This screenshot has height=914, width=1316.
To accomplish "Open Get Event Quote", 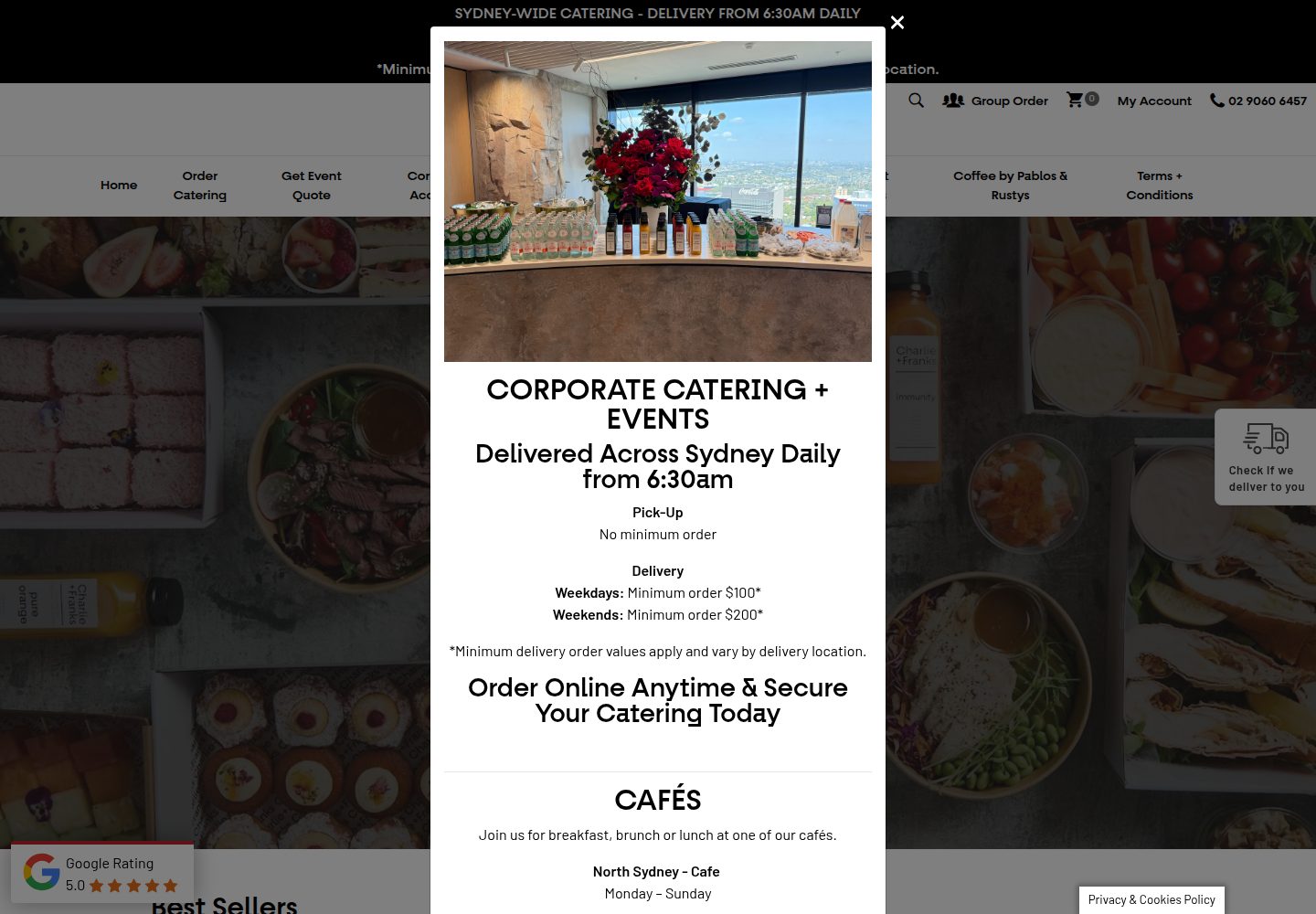I will 312,186.
